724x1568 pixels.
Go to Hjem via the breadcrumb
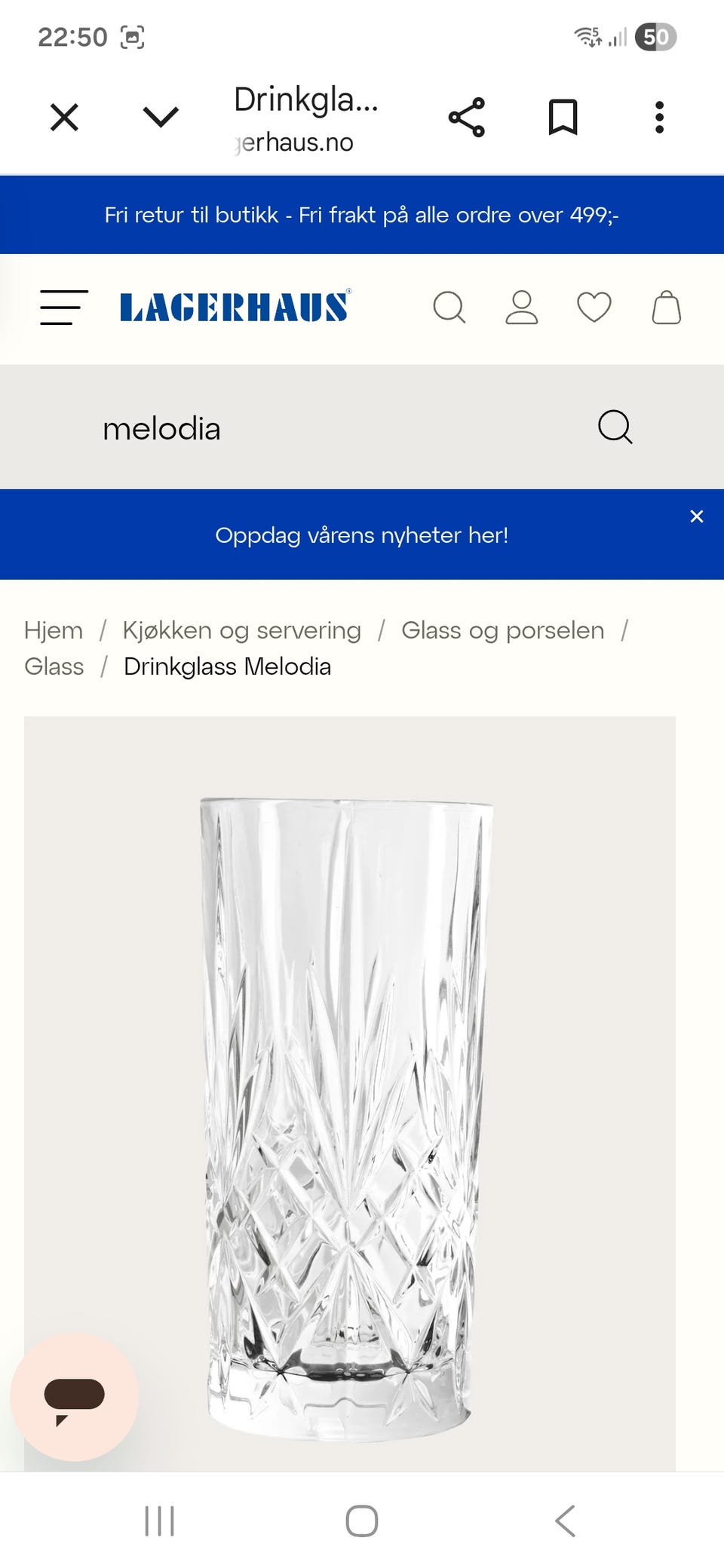click(x=53, y=630)
